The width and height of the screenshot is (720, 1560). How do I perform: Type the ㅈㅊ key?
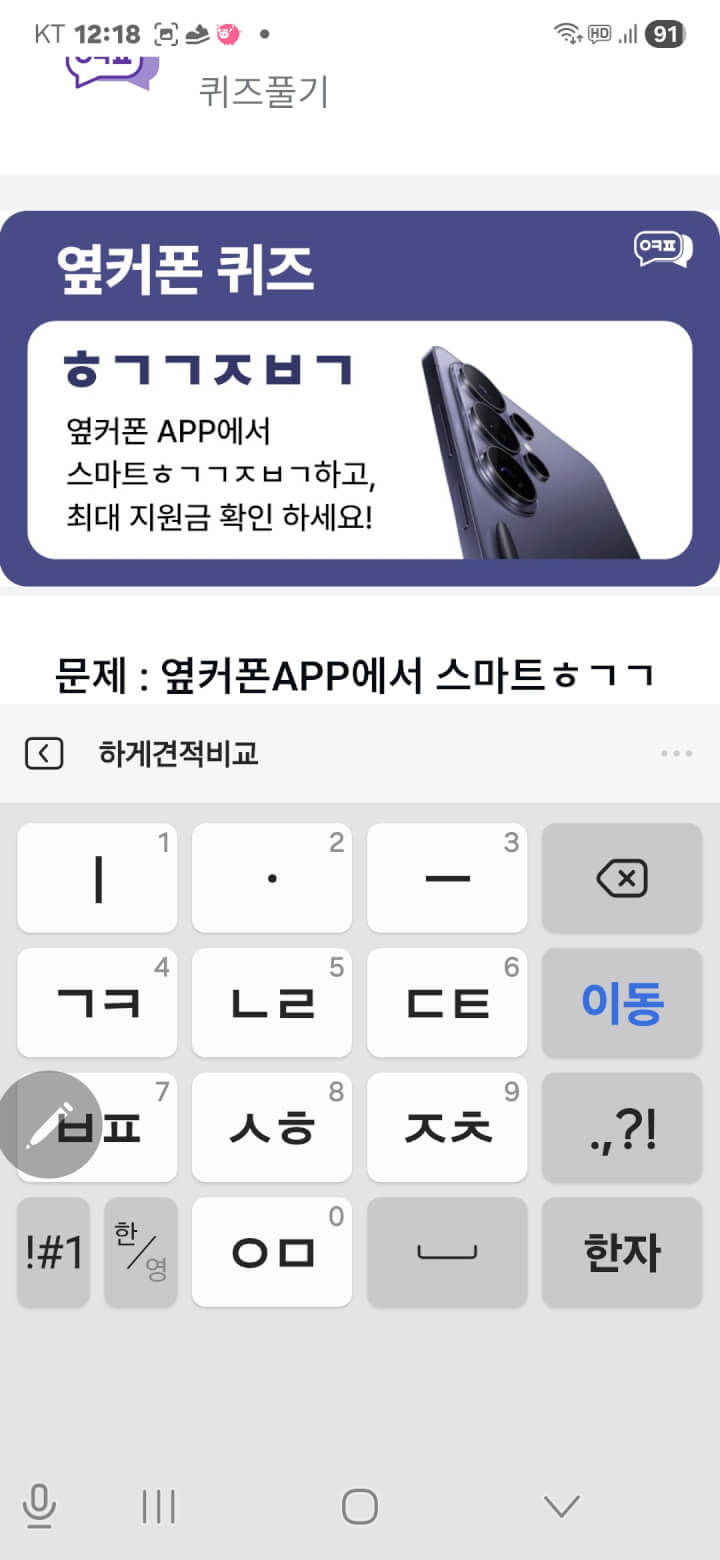click(447, 1128)
